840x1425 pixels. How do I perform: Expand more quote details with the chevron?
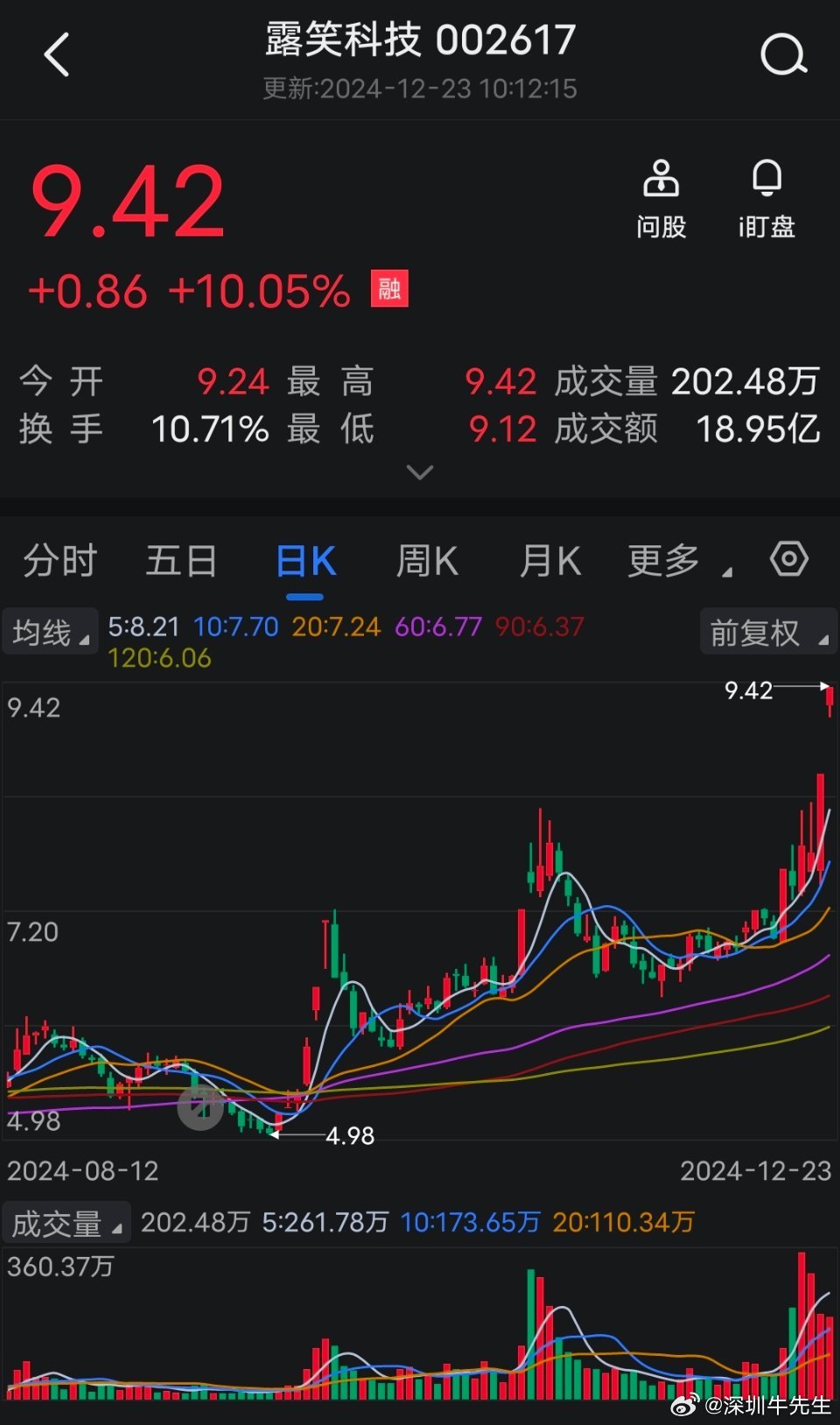pos(420,473)
